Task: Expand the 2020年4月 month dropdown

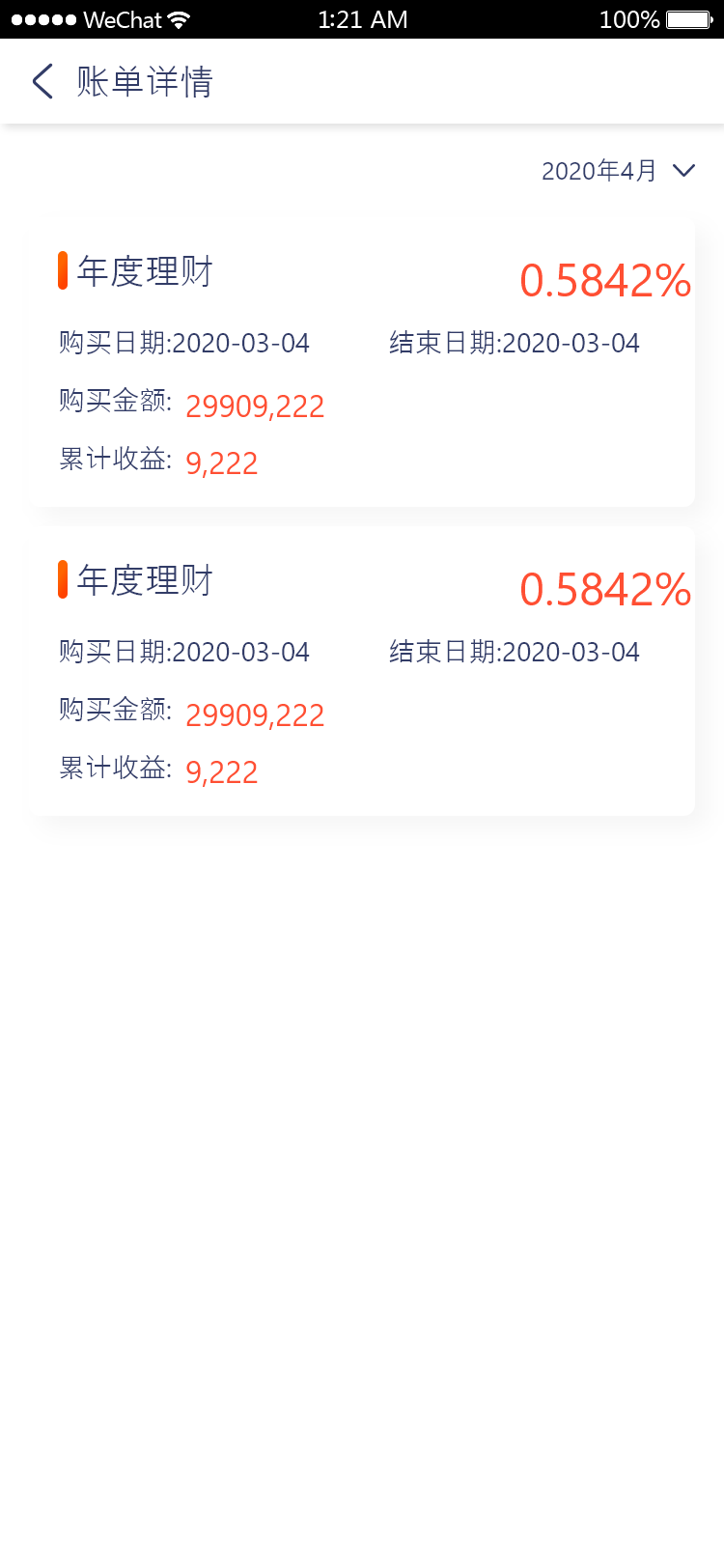Action: pos(618,171)
